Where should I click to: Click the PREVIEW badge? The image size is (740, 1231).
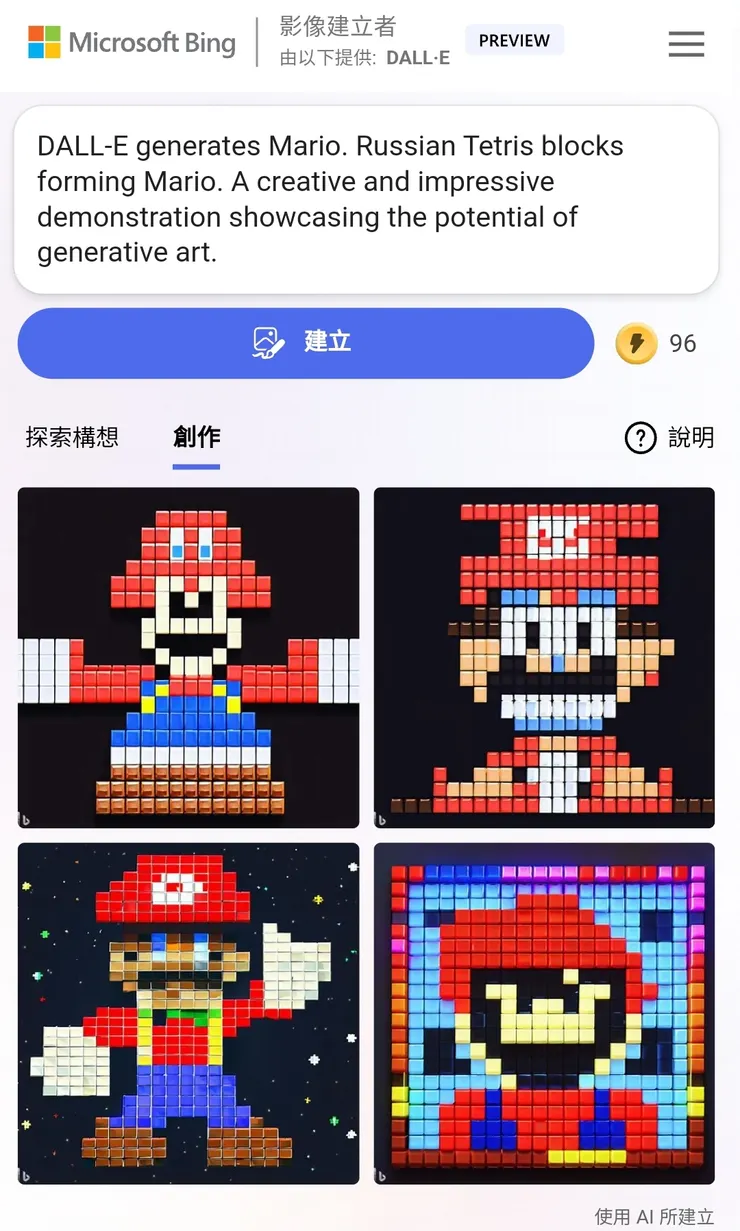click(x=514, y=40)
